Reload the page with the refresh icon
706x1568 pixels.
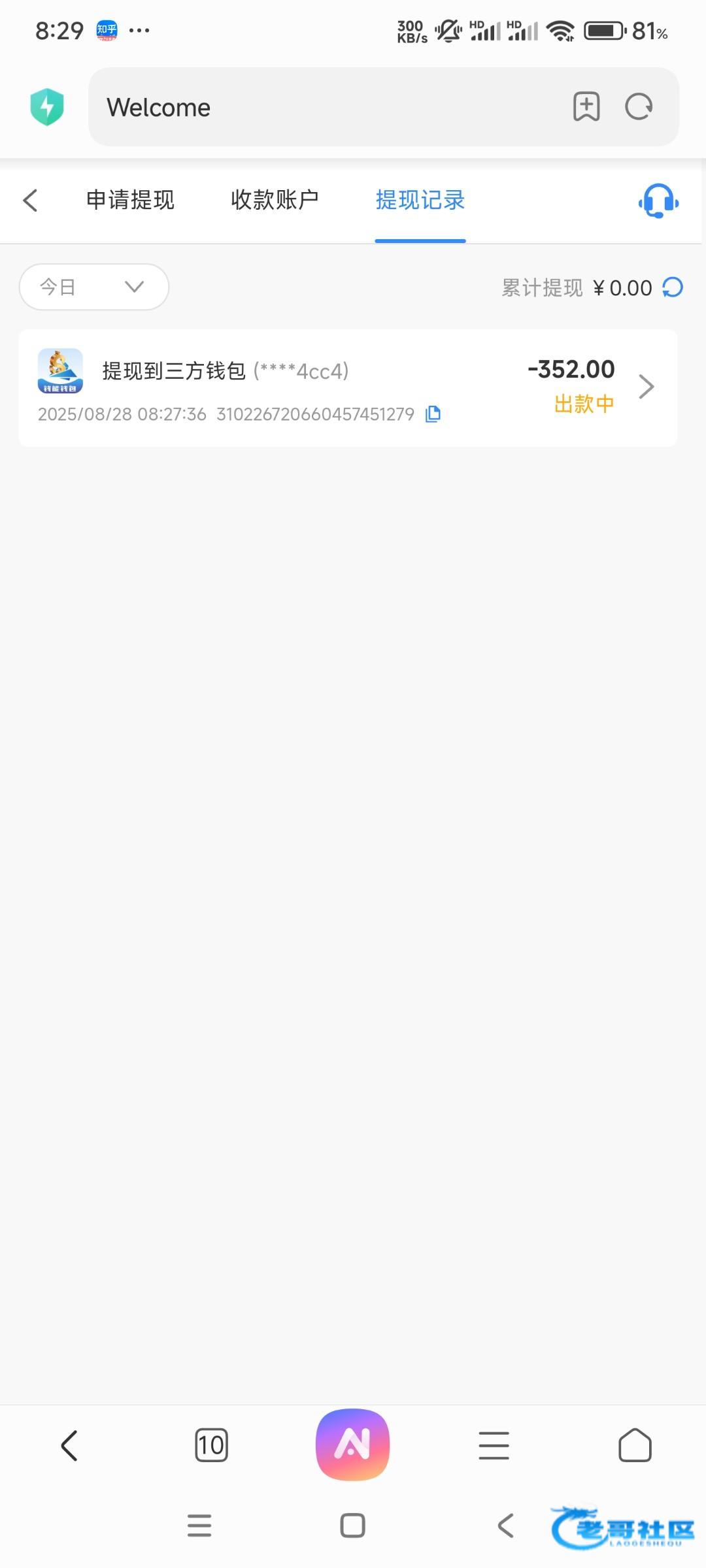tap(639, 106)
